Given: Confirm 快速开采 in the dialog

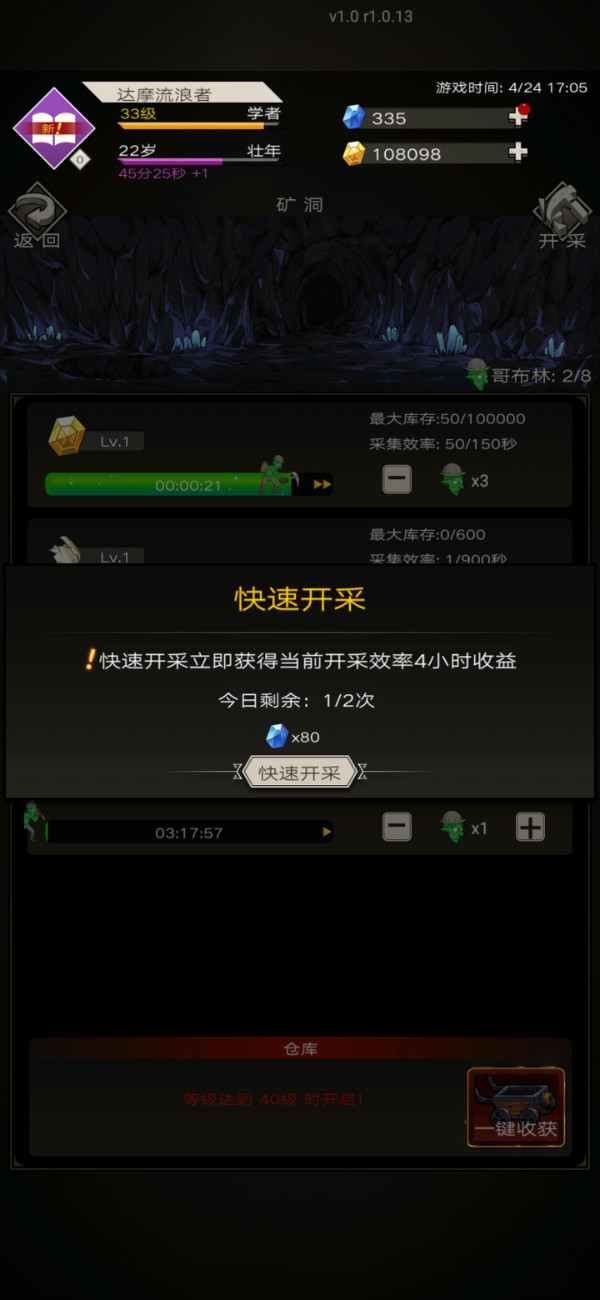Looking at the screenshot, I should (300, 772).
